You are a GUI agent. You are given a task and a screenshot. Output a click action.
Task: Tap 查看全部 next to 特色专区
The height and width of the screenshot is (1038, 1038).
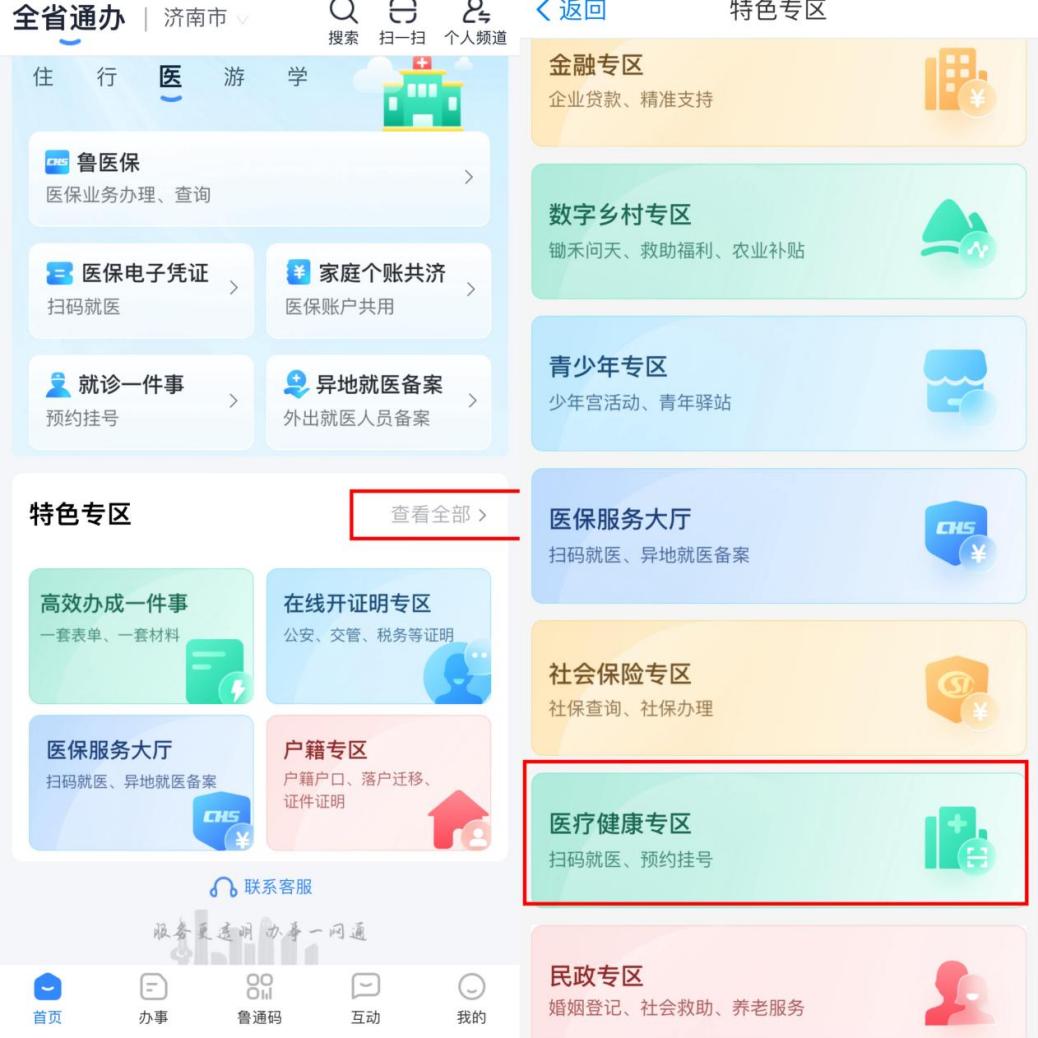[x=437, y=515]
